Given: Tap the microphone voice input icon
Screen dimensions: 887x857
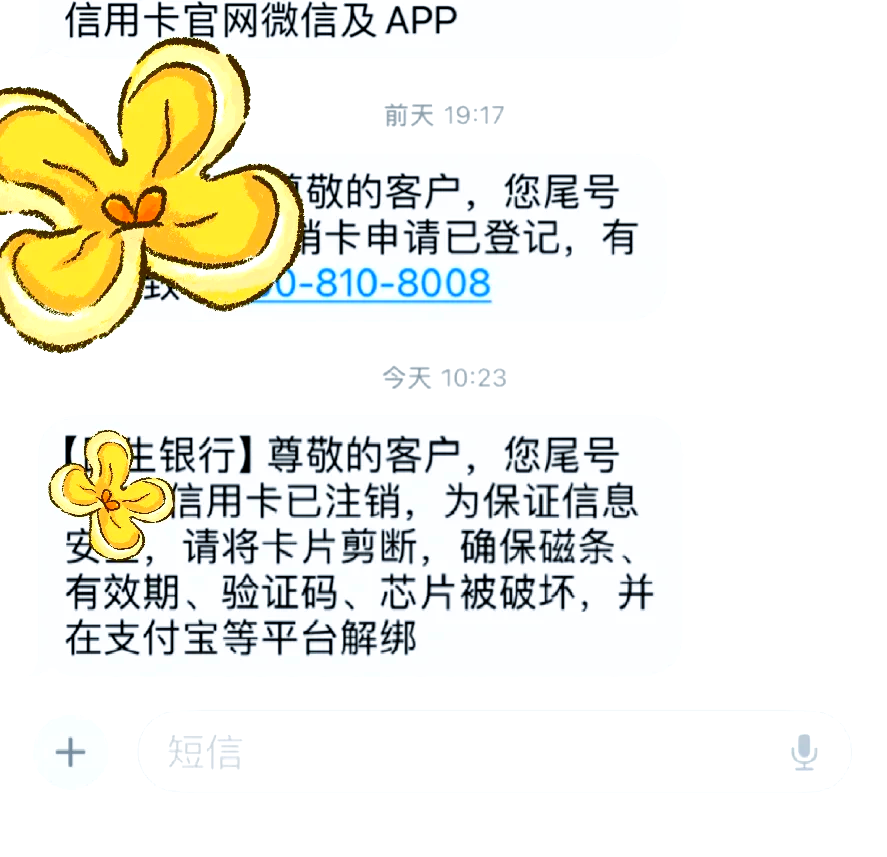Looking at the screenshot, I should pyautogui.click(x=804, y=753).
